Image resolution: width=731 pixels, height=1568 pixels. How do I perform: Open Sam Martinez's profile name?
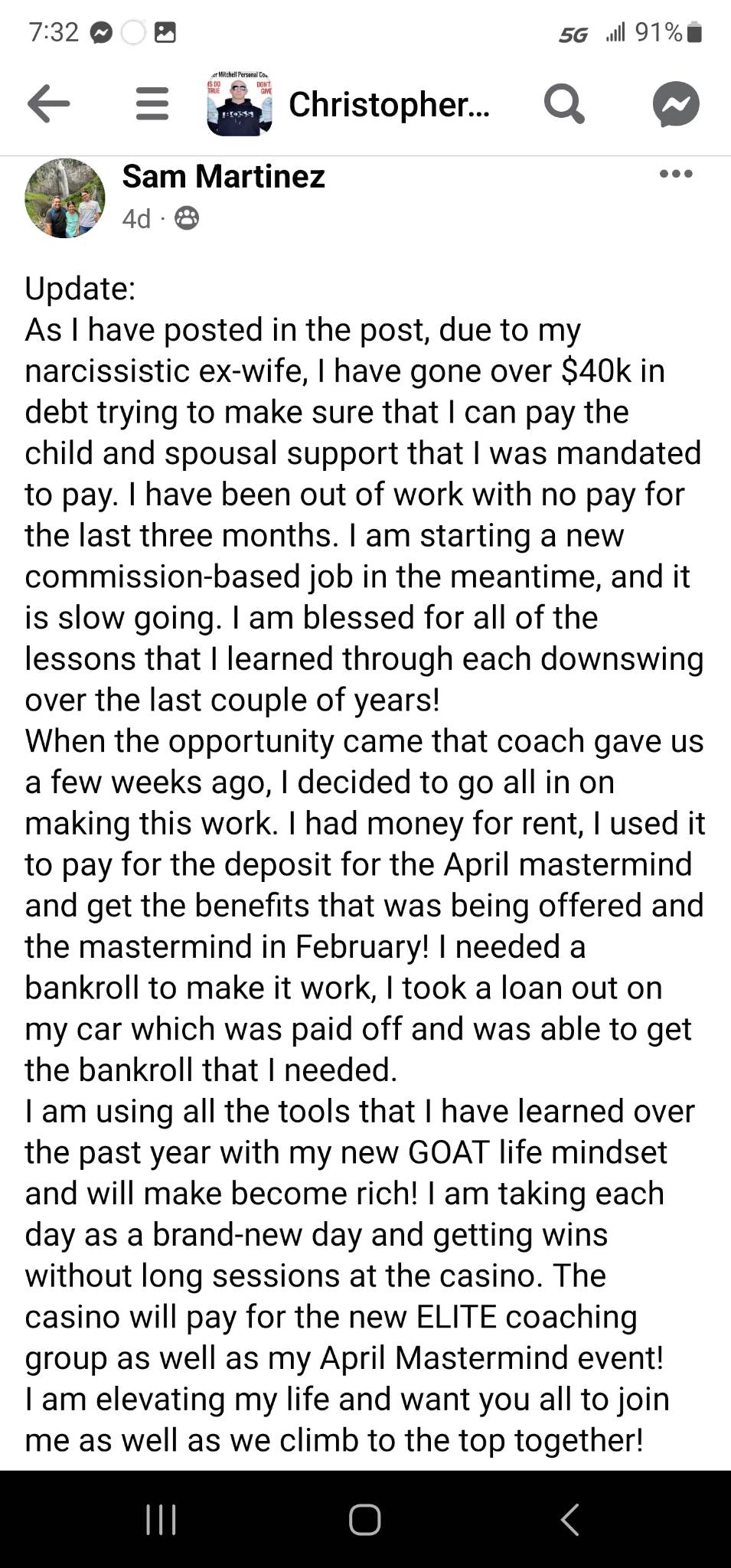(224, 176)
